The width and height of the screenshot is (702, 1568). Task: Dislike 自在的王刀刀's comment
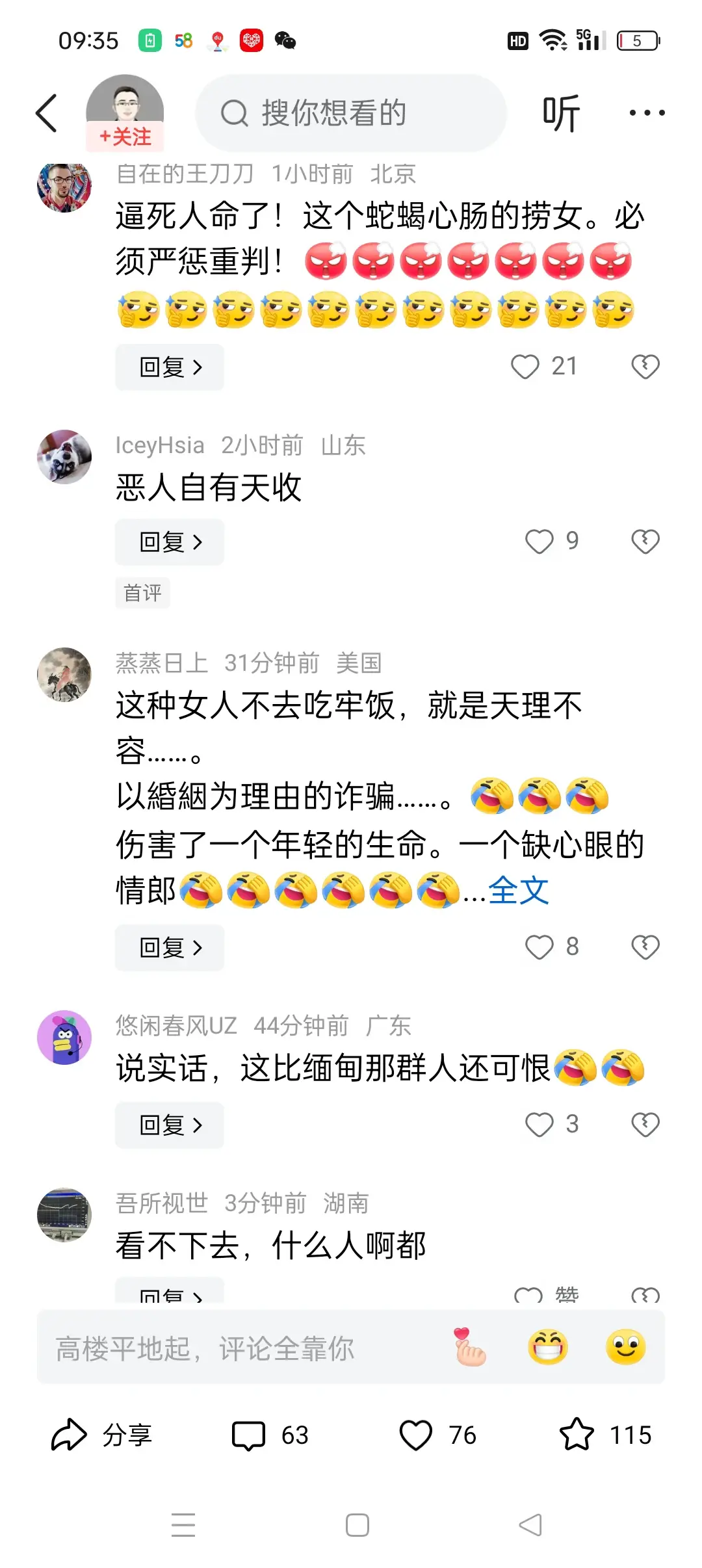click(645, 367)
